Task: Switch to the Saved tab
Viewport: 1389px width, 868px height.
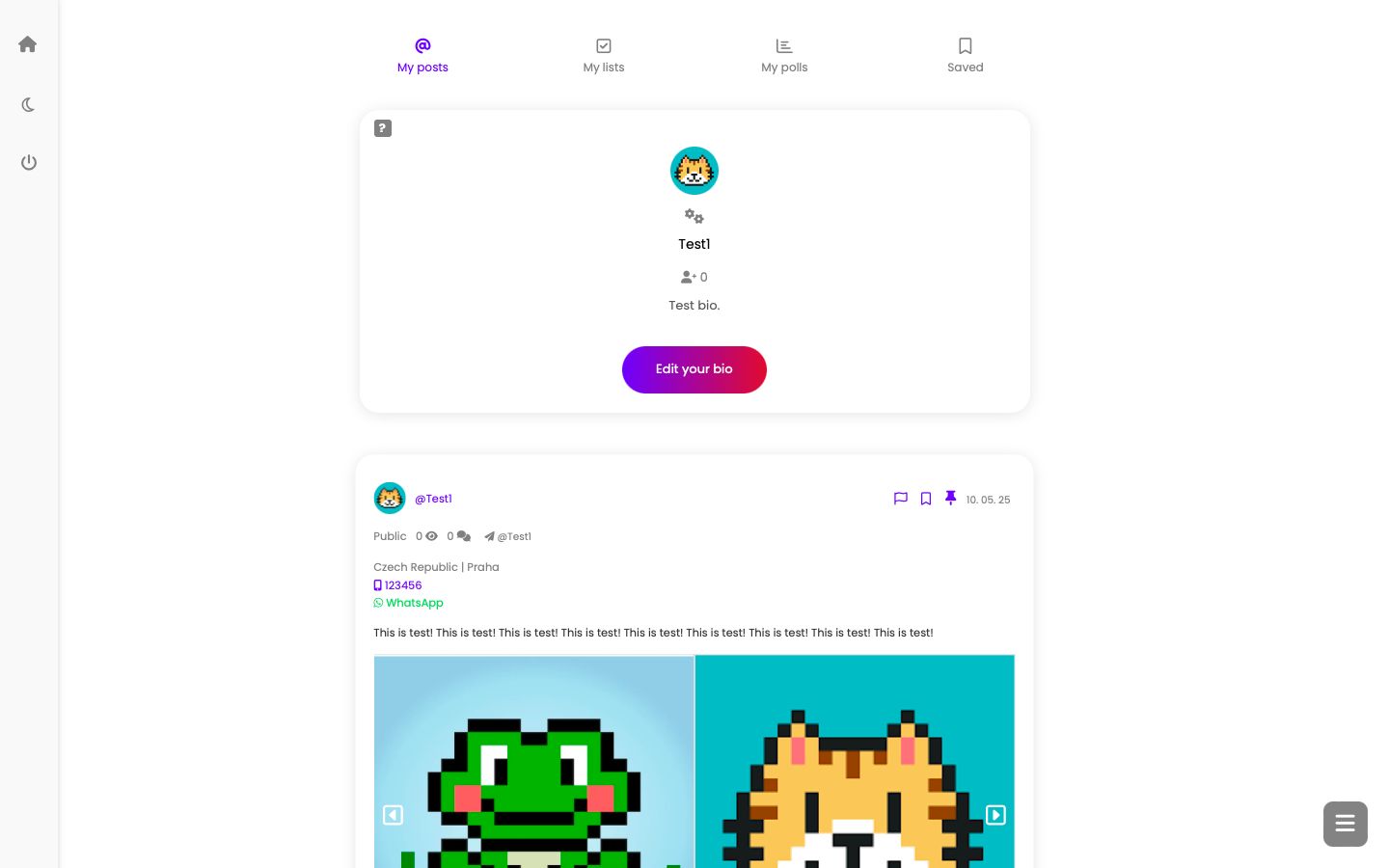Action: click(x=965, y=55)
